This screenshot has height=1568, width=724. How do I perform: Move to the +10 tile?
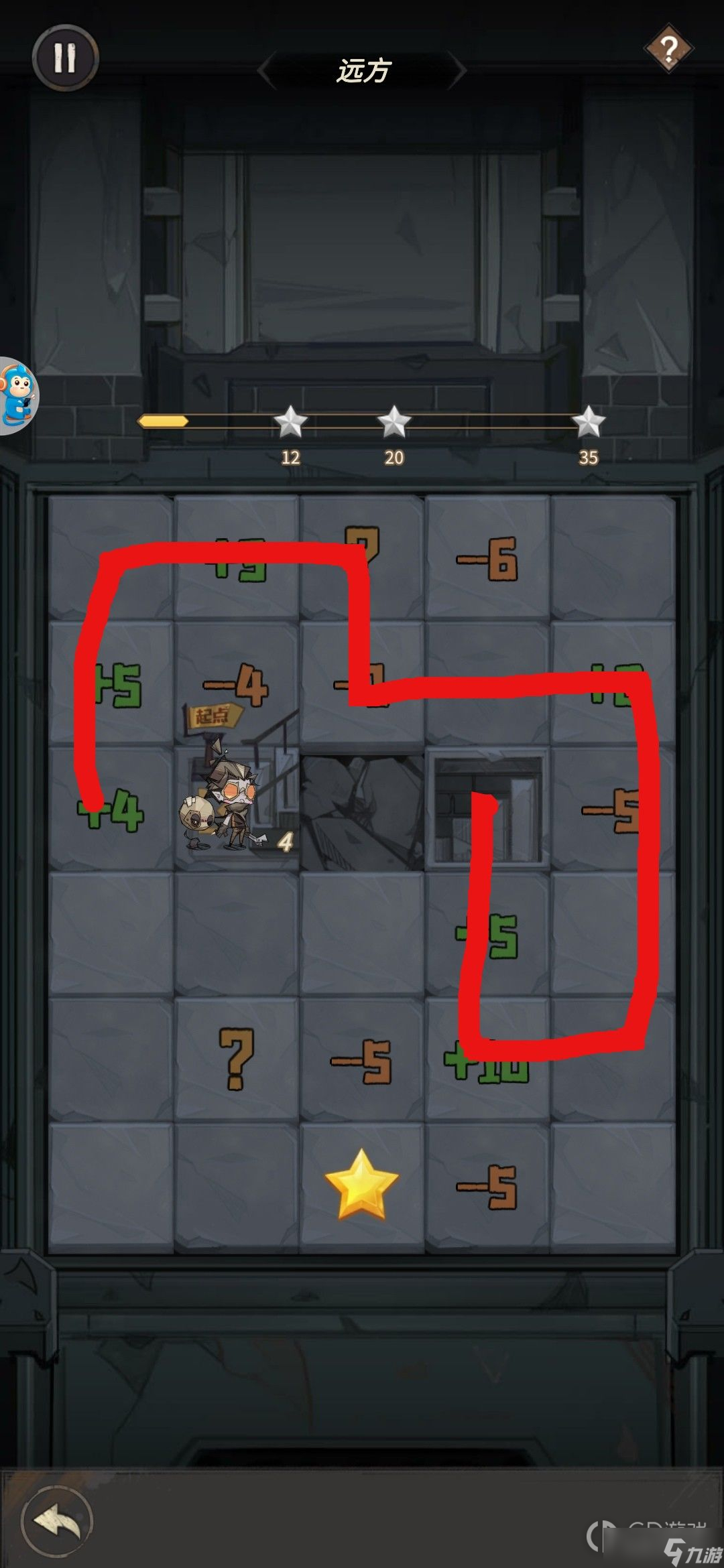[487, 1061]
